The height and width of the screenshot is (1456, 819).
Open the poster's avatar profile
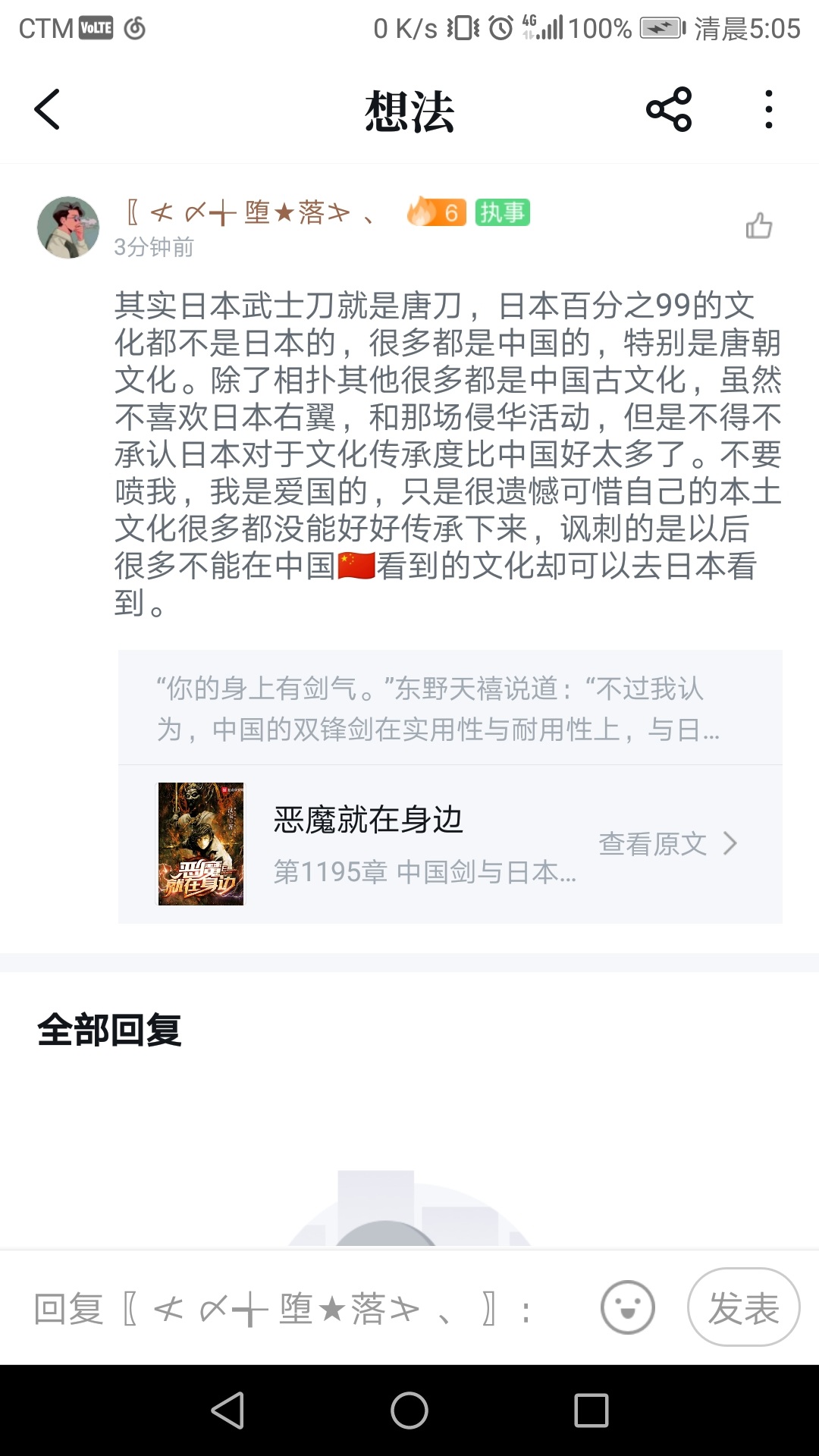pyautogui.click(x=68, y=227)
